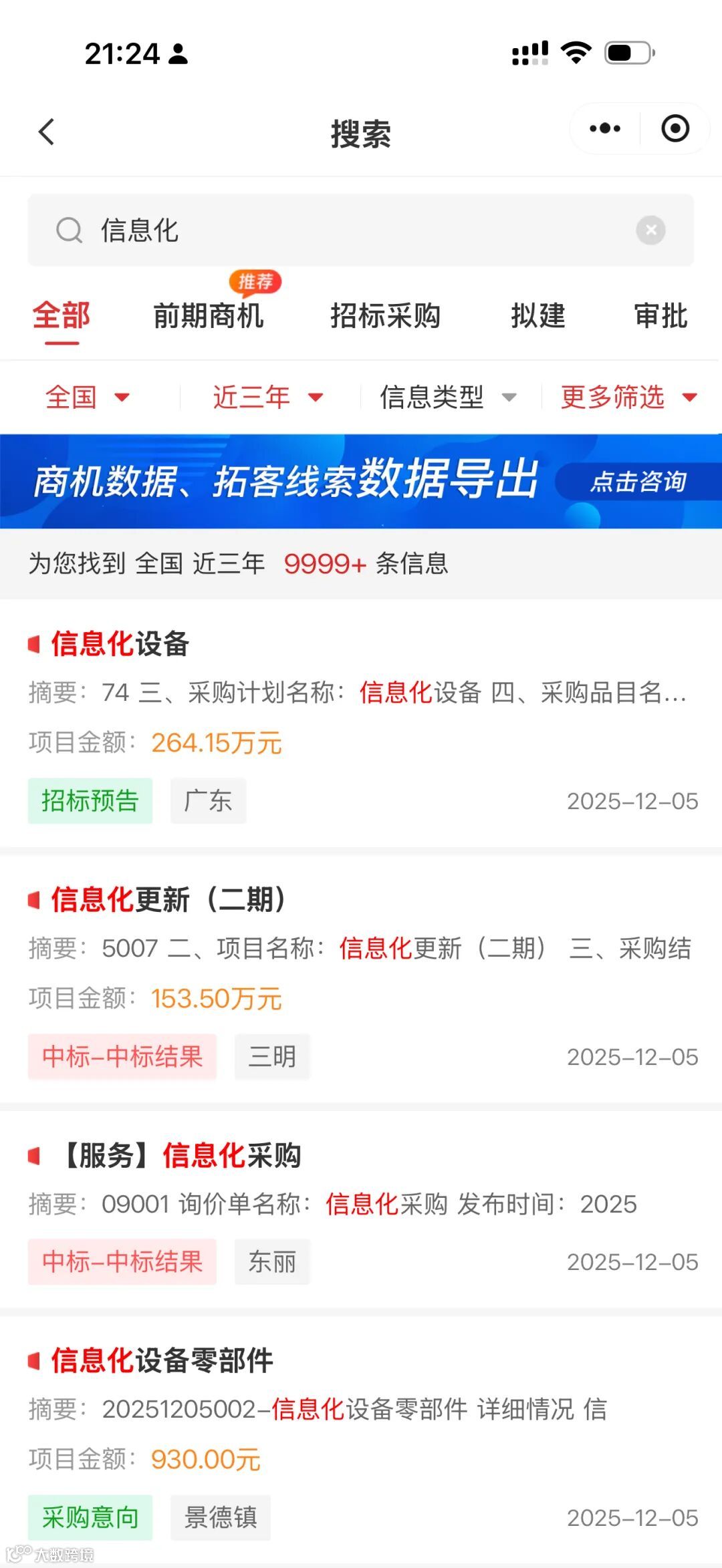Close the mini program with the circle button
The height and width of the screenshot is (1568, 722).
[x=675, y=128]
